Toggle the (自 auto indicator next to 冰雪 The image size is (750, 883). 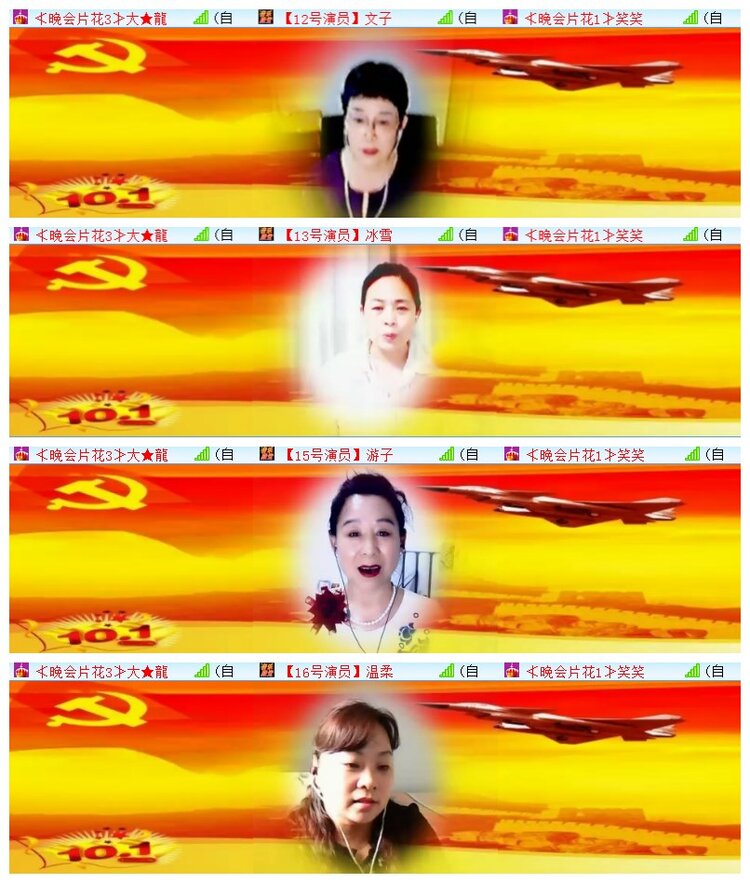pyautogui.click(x=470, y=236)
